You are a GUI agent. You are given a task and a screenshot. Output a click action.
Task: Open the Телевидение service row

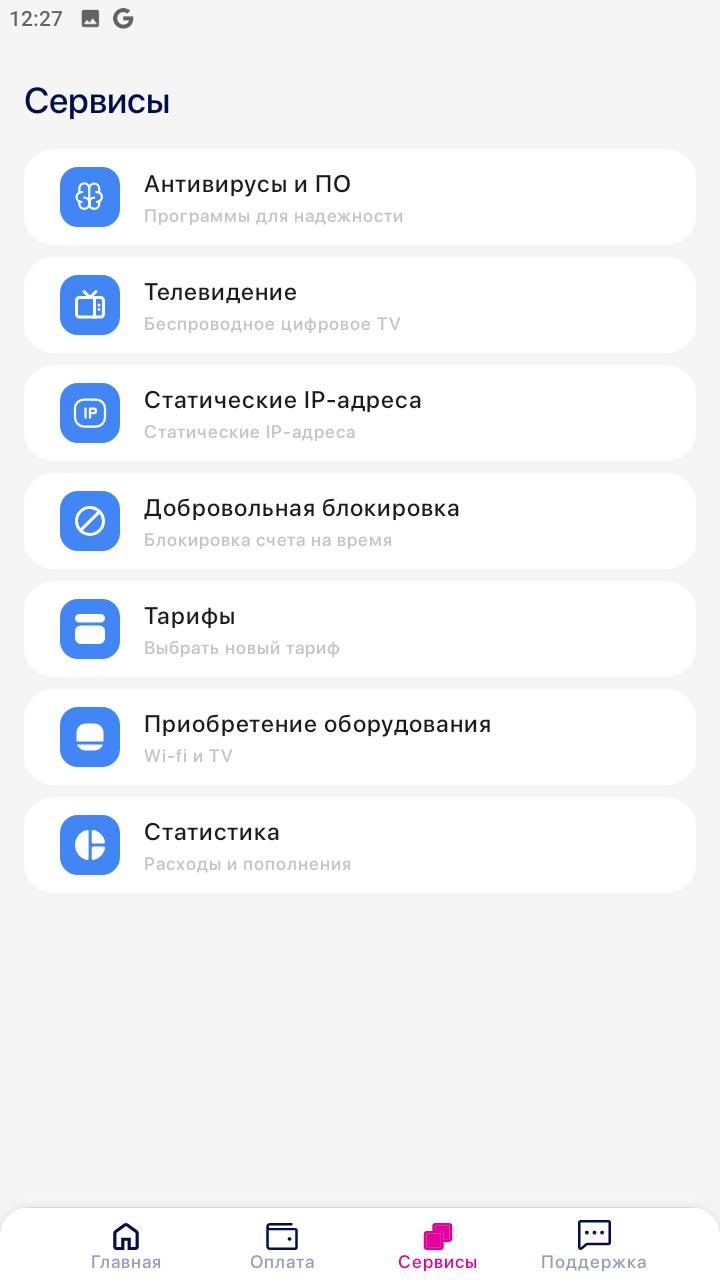click(360, 305)
